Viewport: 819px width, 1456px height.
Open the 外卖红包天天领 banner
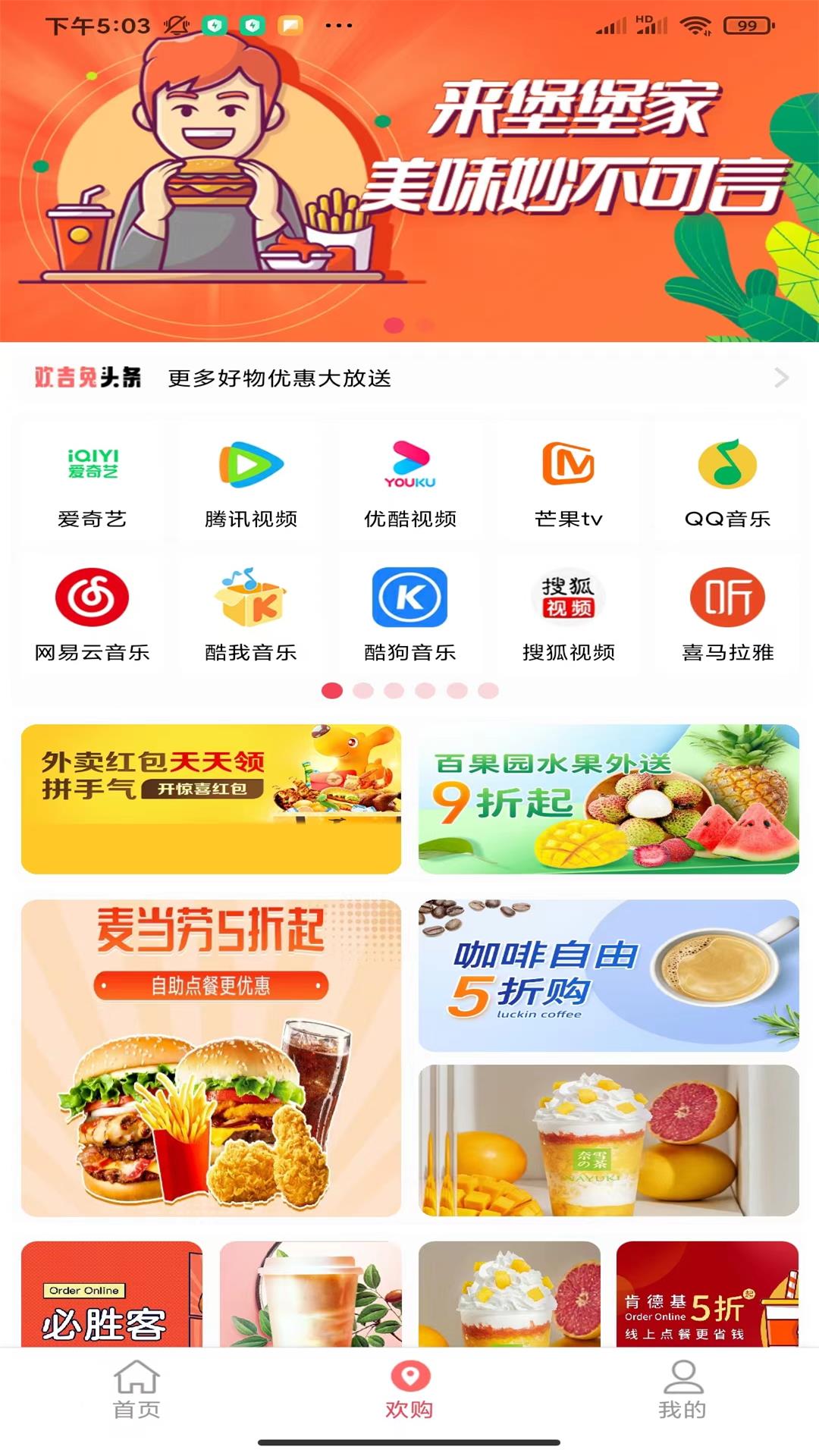(211, 799)
